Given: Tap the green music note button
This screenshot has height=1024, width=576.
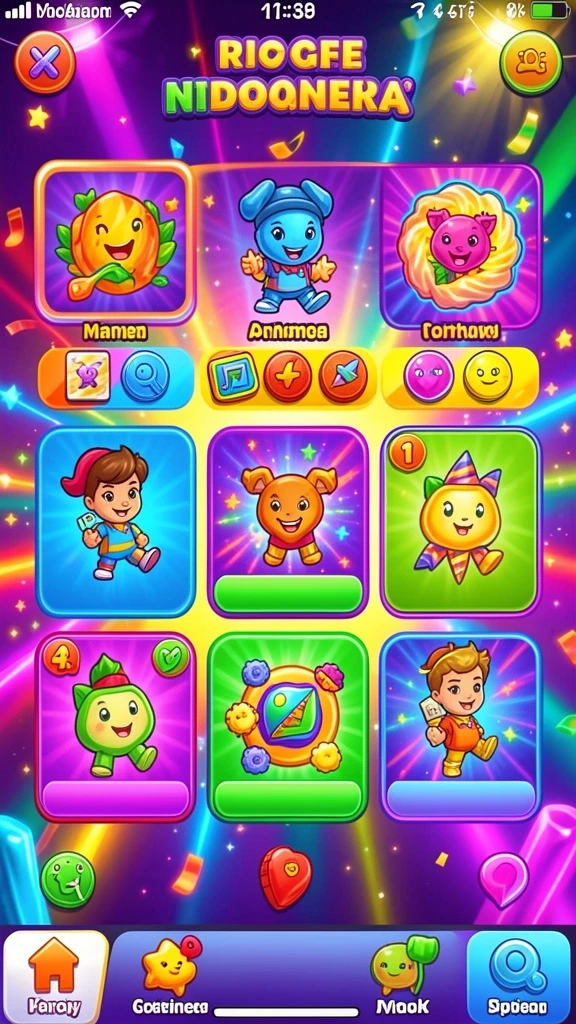Looking at the screenshot, I should coord(233,377).
